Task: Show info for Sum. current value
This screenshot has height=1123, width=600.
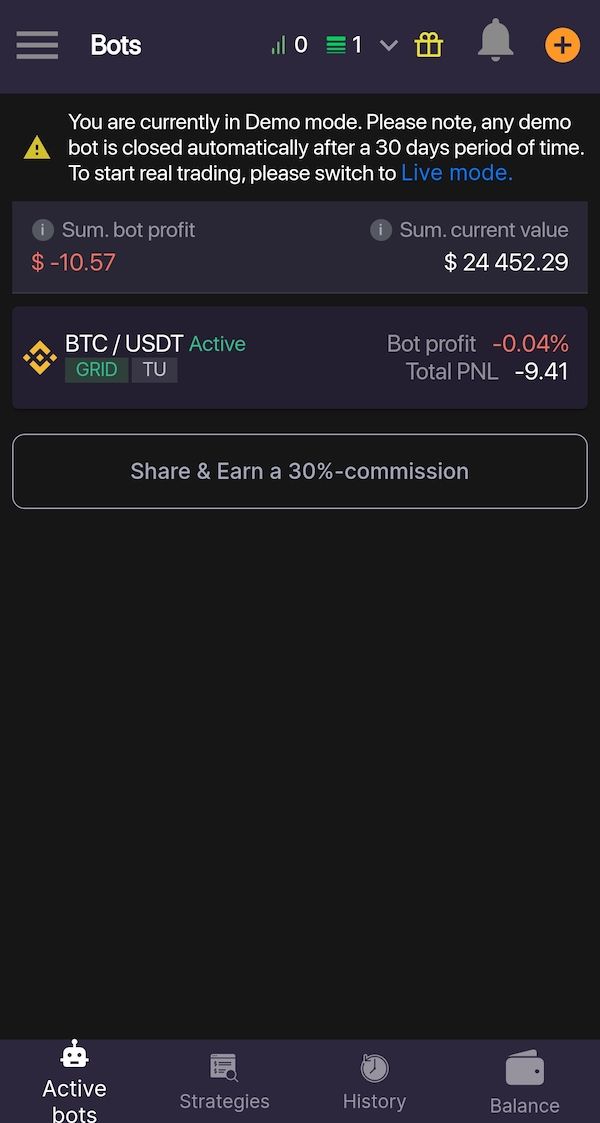Action: pos(380,230)
